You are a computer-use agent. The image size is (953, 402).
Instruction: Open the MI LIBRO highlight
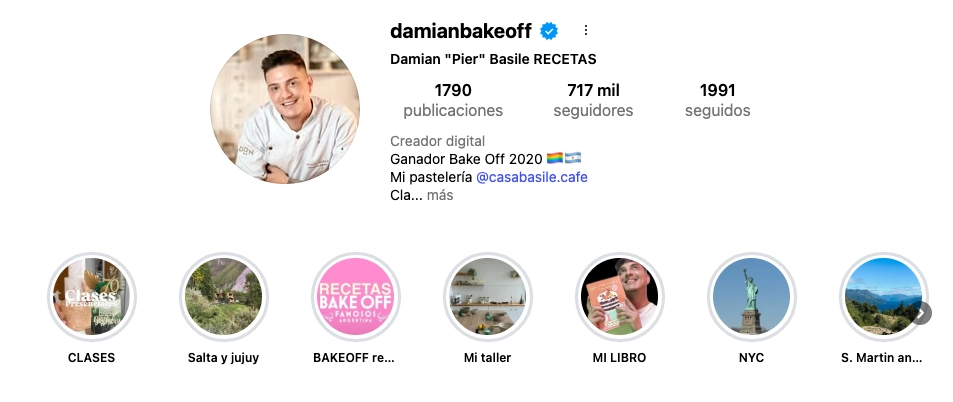point(619,297)
